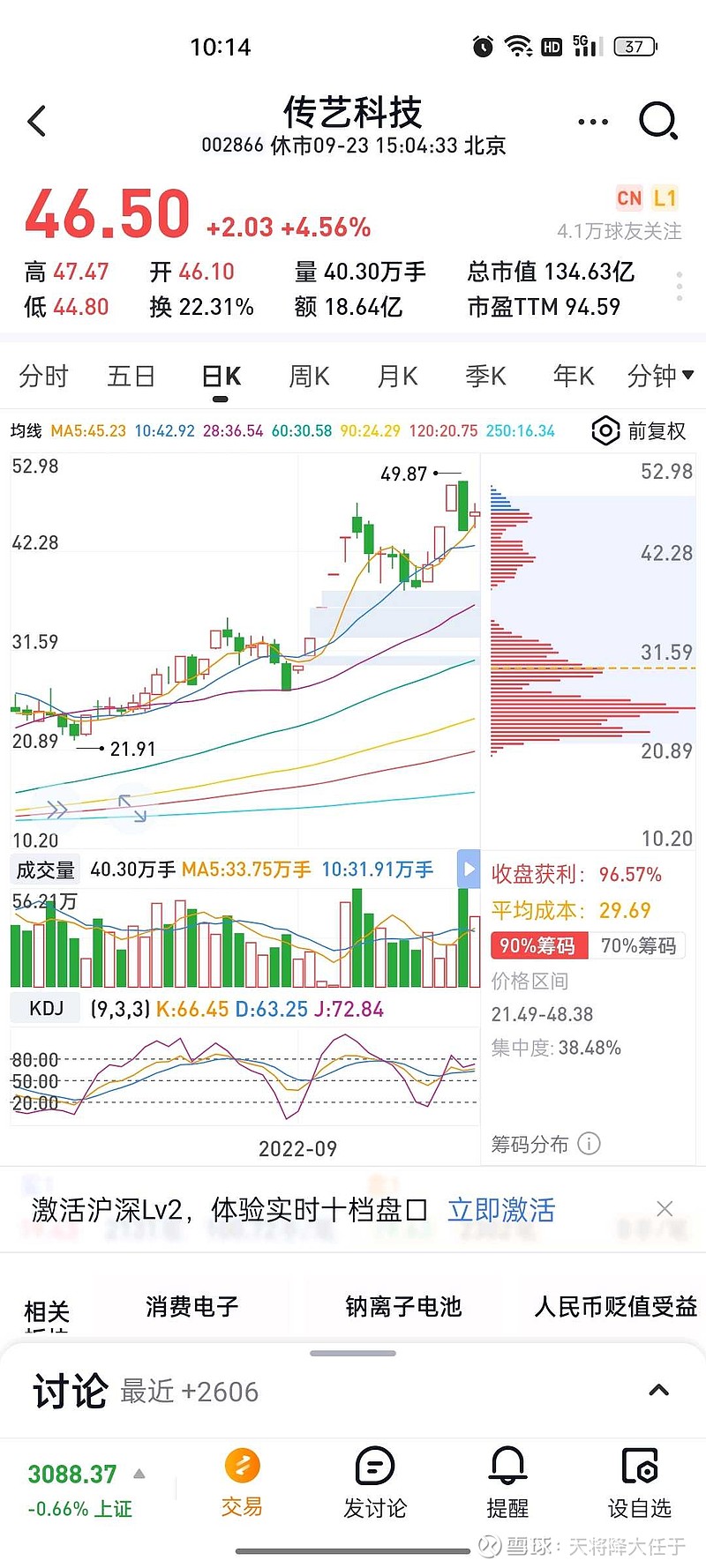Open the three-dot overflow menu
The image size is (706, 1568).
592,122
